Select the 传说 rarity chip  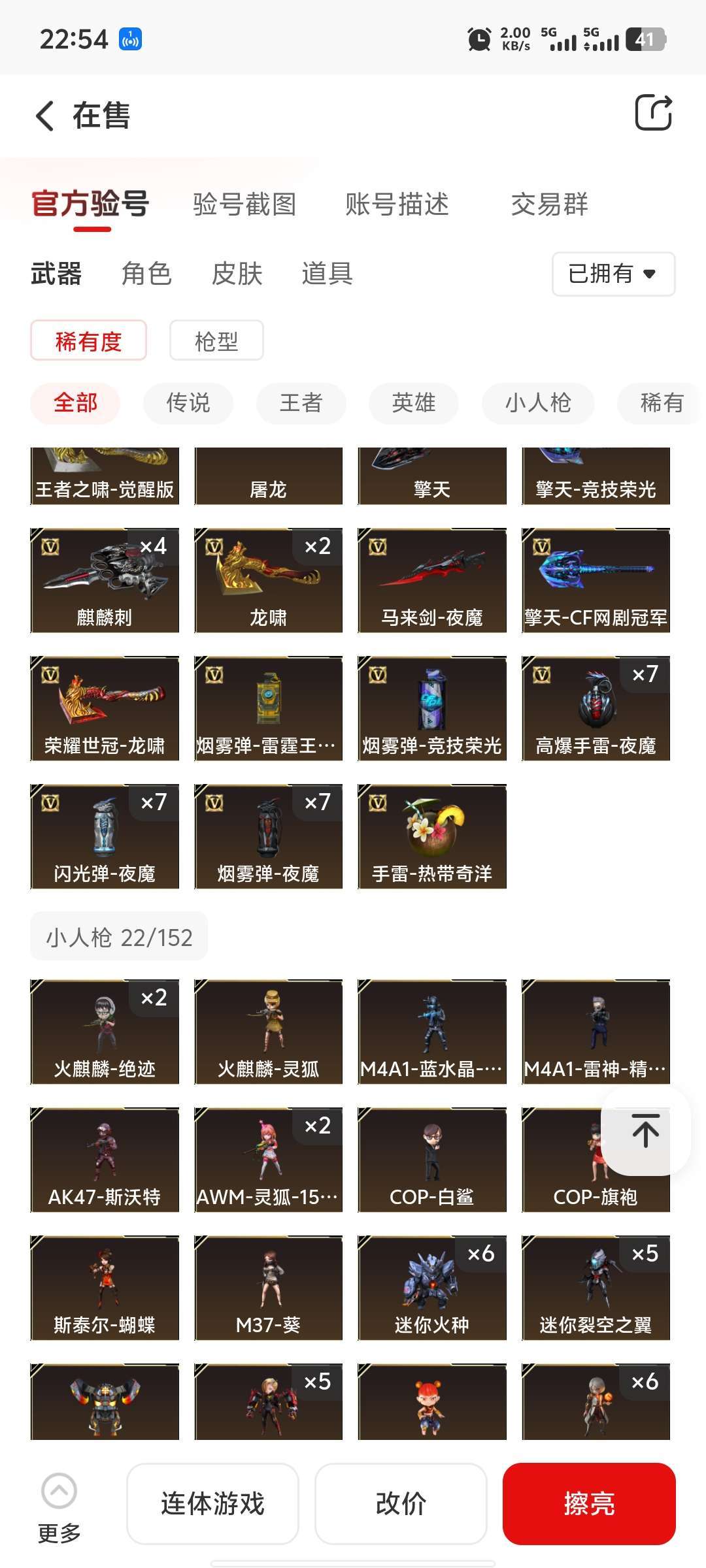188,403
